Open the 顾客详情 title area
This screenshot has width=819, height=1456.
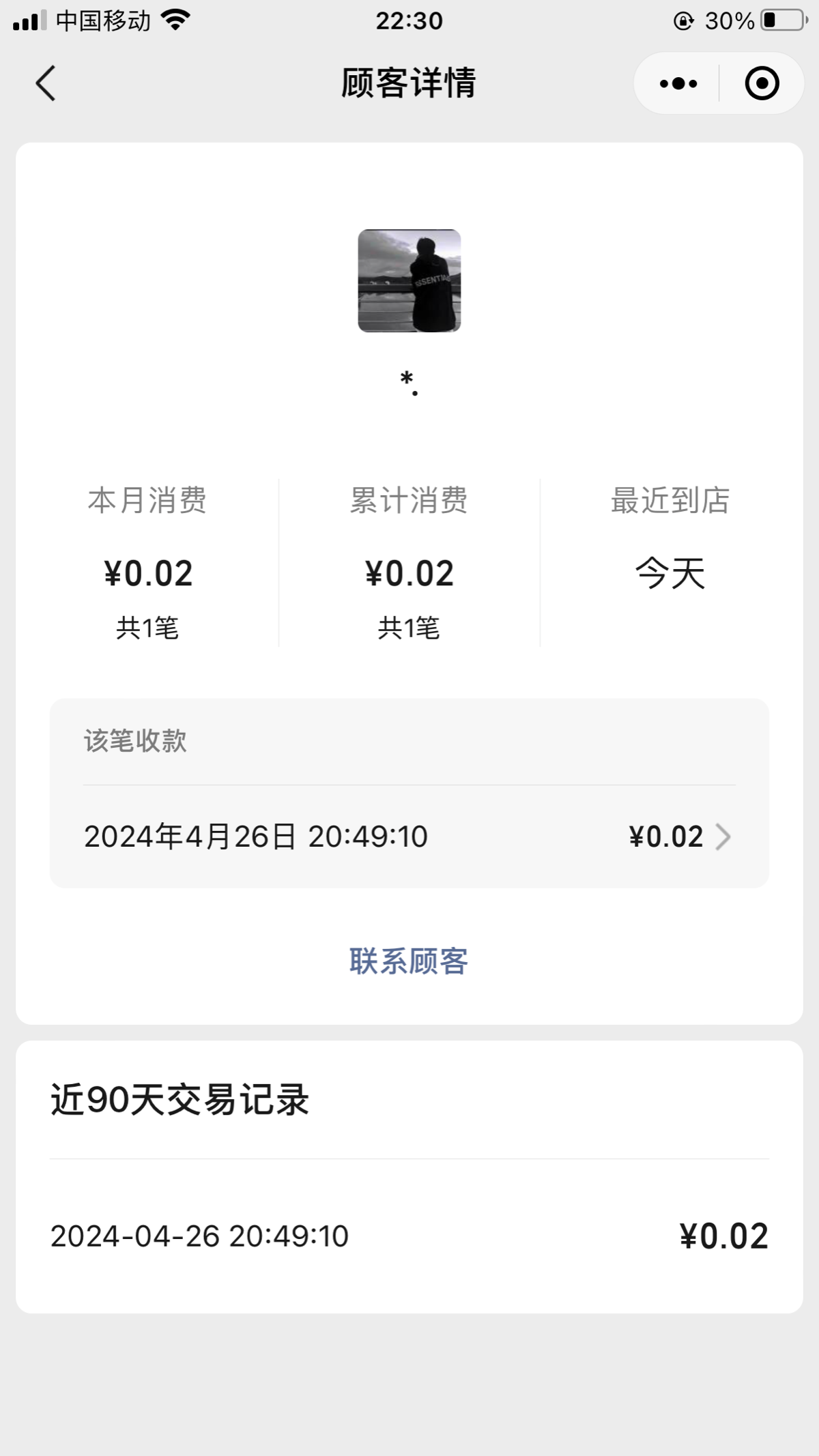409,83
